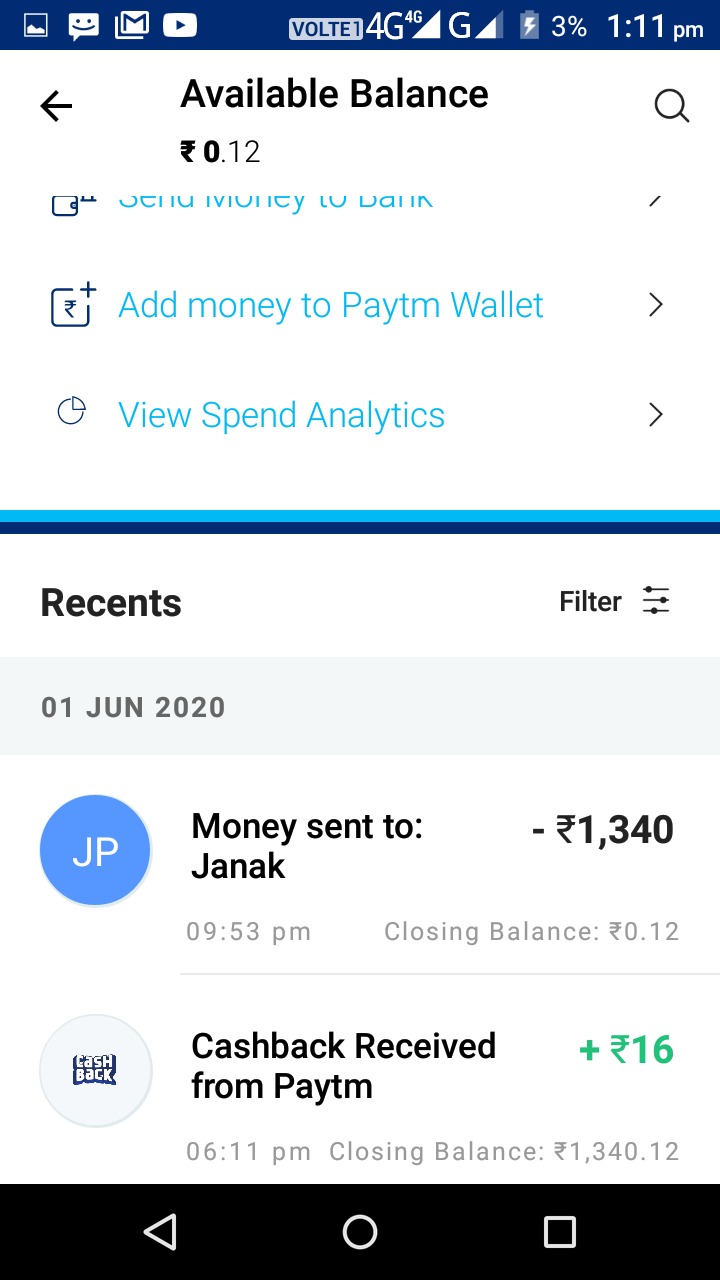Open View Spend Analytics
720x1280 pixels.
pos(360,414)
